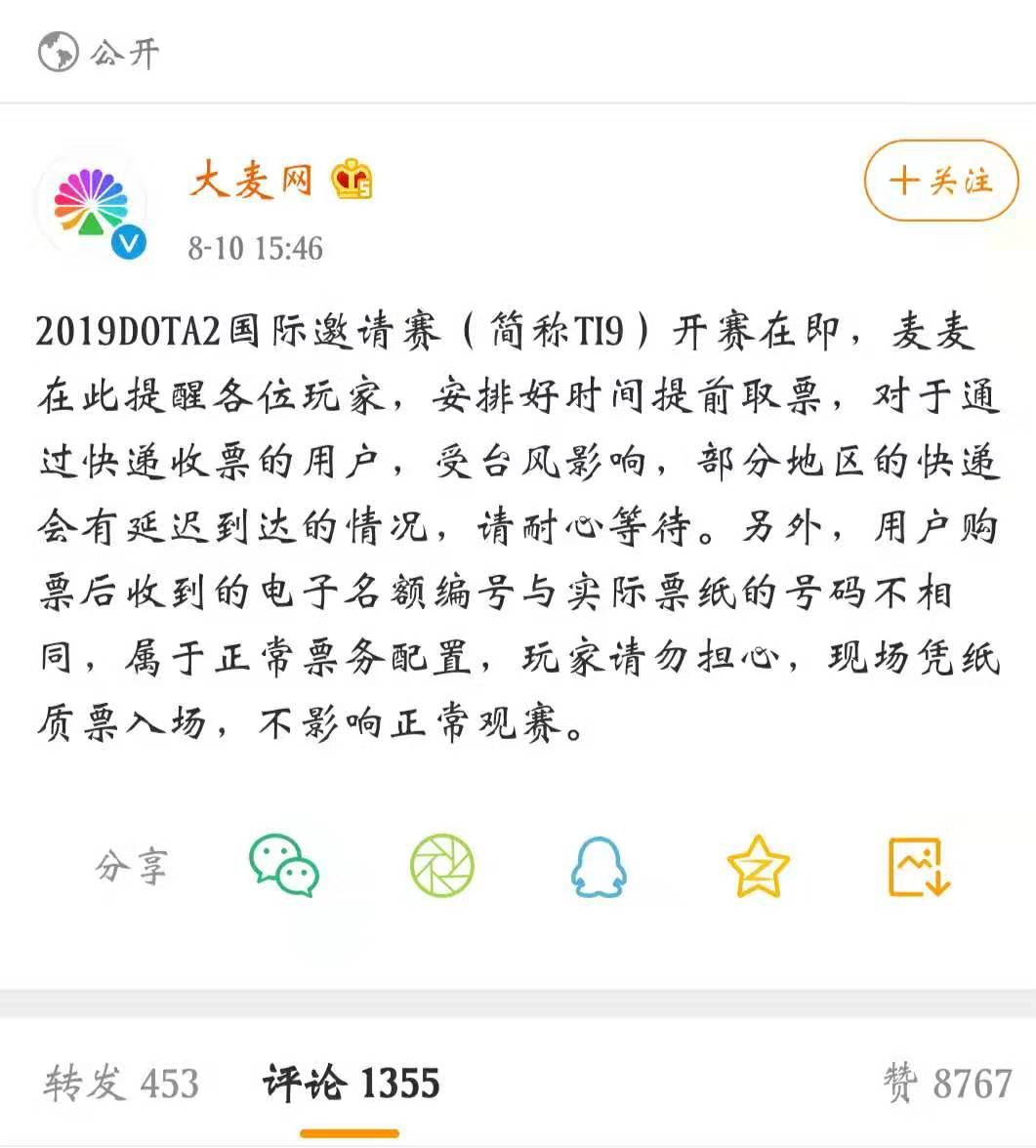
Task: Click the 8-10 15:46 timestamp
Action: [x=256, y=247]
